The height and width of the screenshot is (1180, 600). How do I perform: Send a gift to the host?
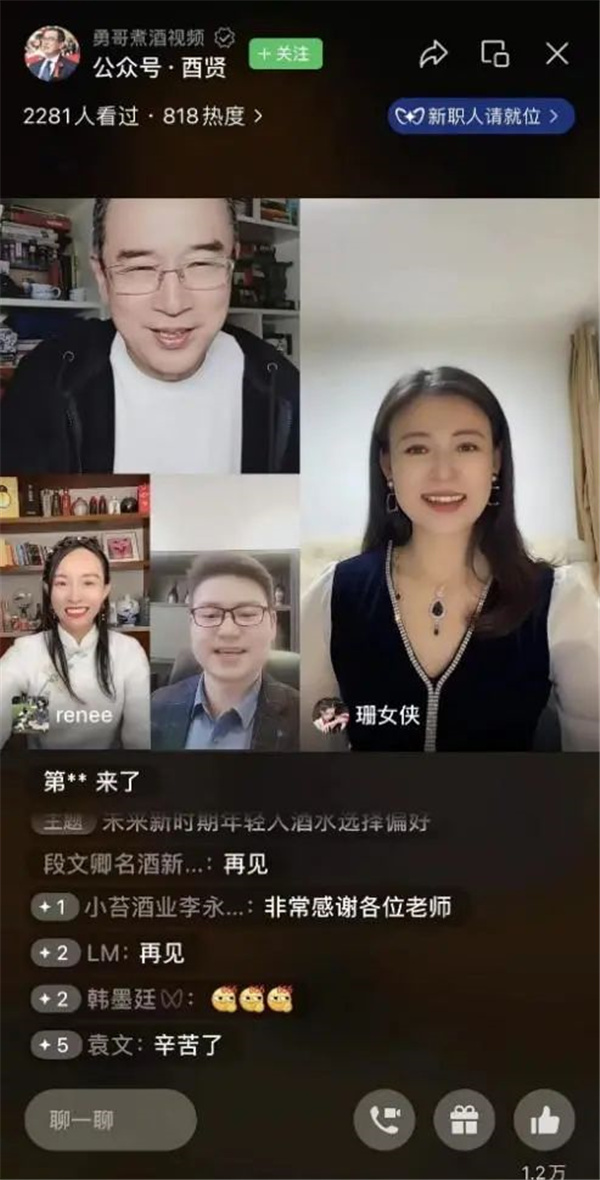tap(464, 1120)
